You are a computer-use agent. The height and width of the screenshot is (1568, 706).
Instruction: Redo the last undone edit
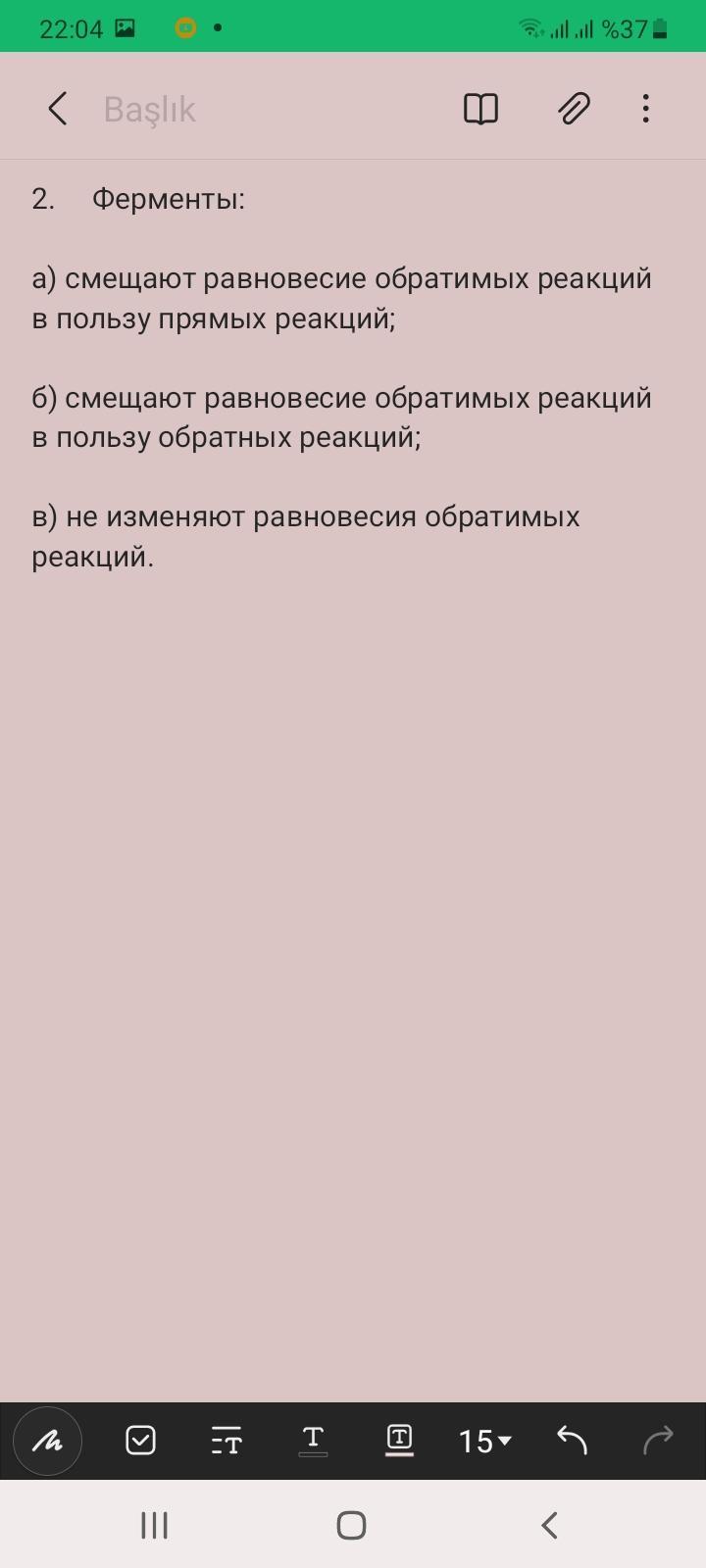[658, 1441]
